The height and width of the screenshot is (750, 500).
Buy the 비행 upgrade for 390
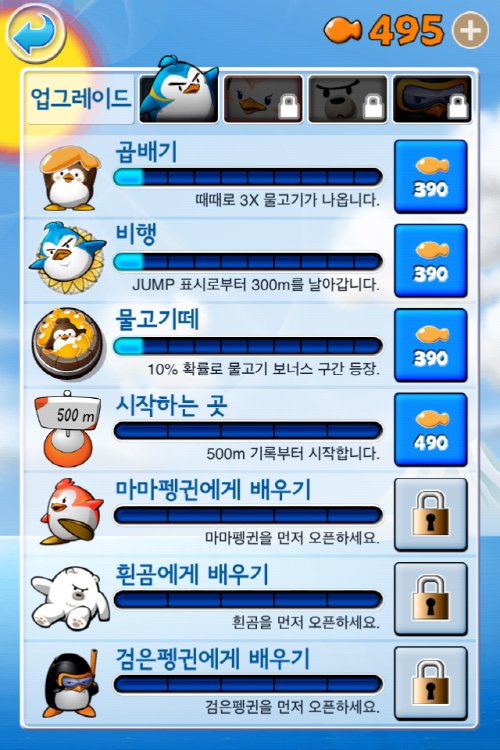click(x=431, y=261)
